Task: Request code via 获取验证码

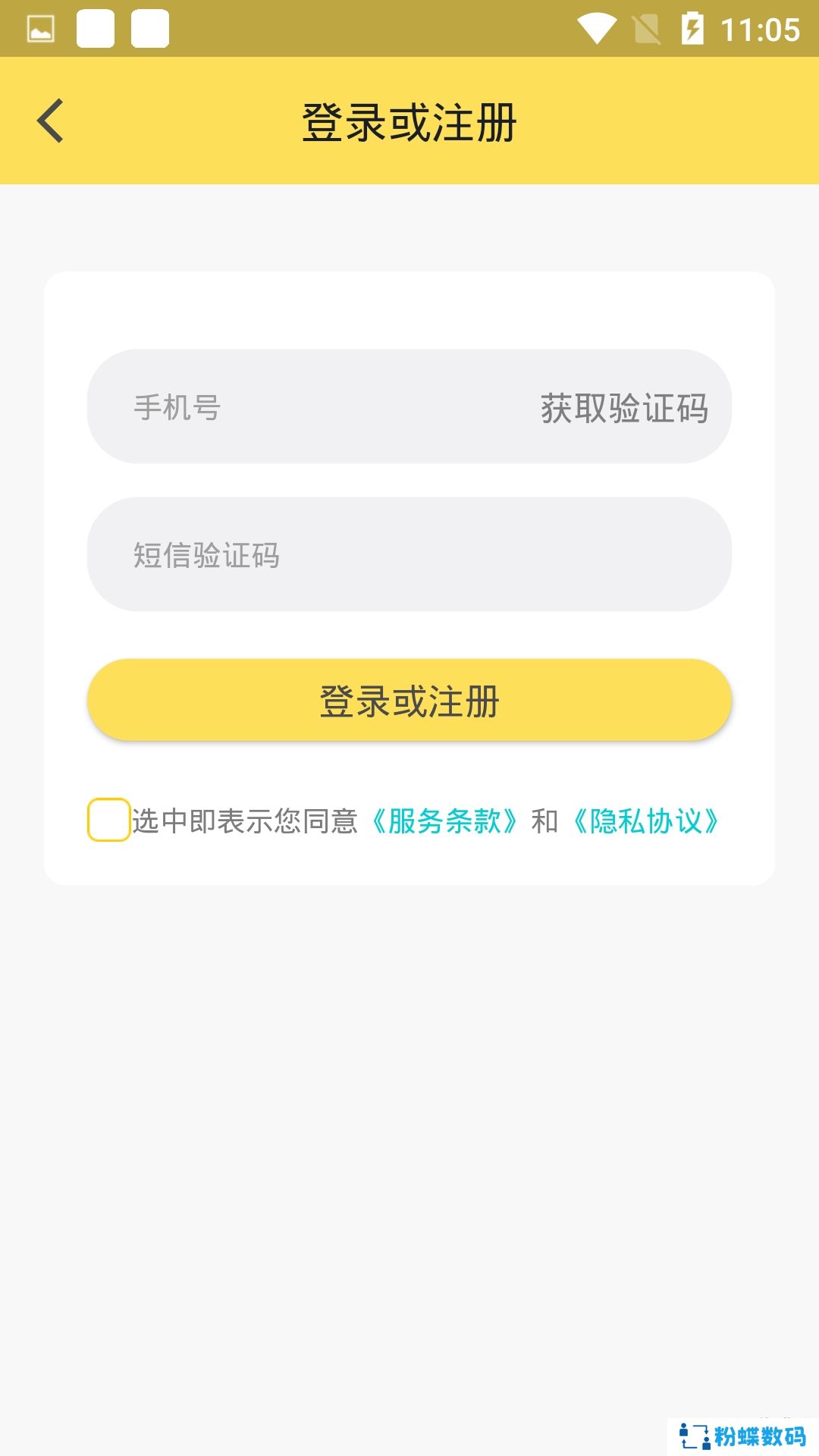Action: coord(624,408)
